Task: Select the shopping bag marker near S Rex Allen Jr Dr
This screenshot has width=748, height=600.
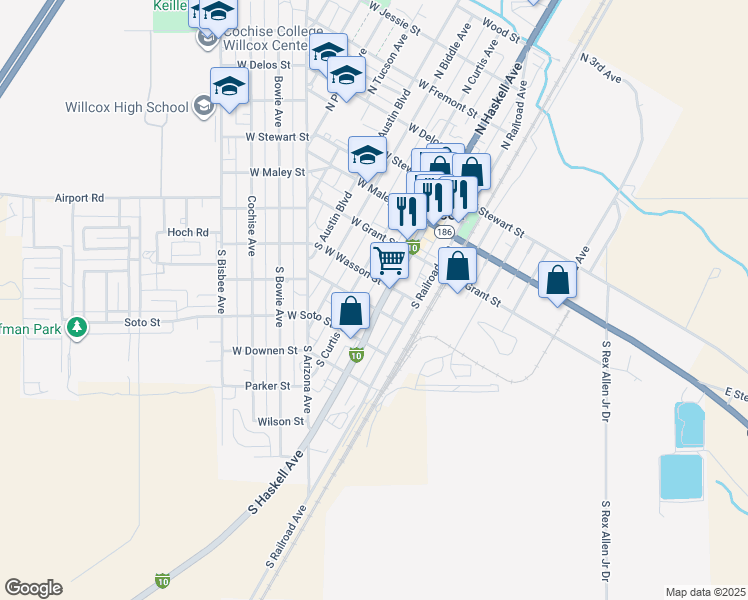Action: coord(557,279)
